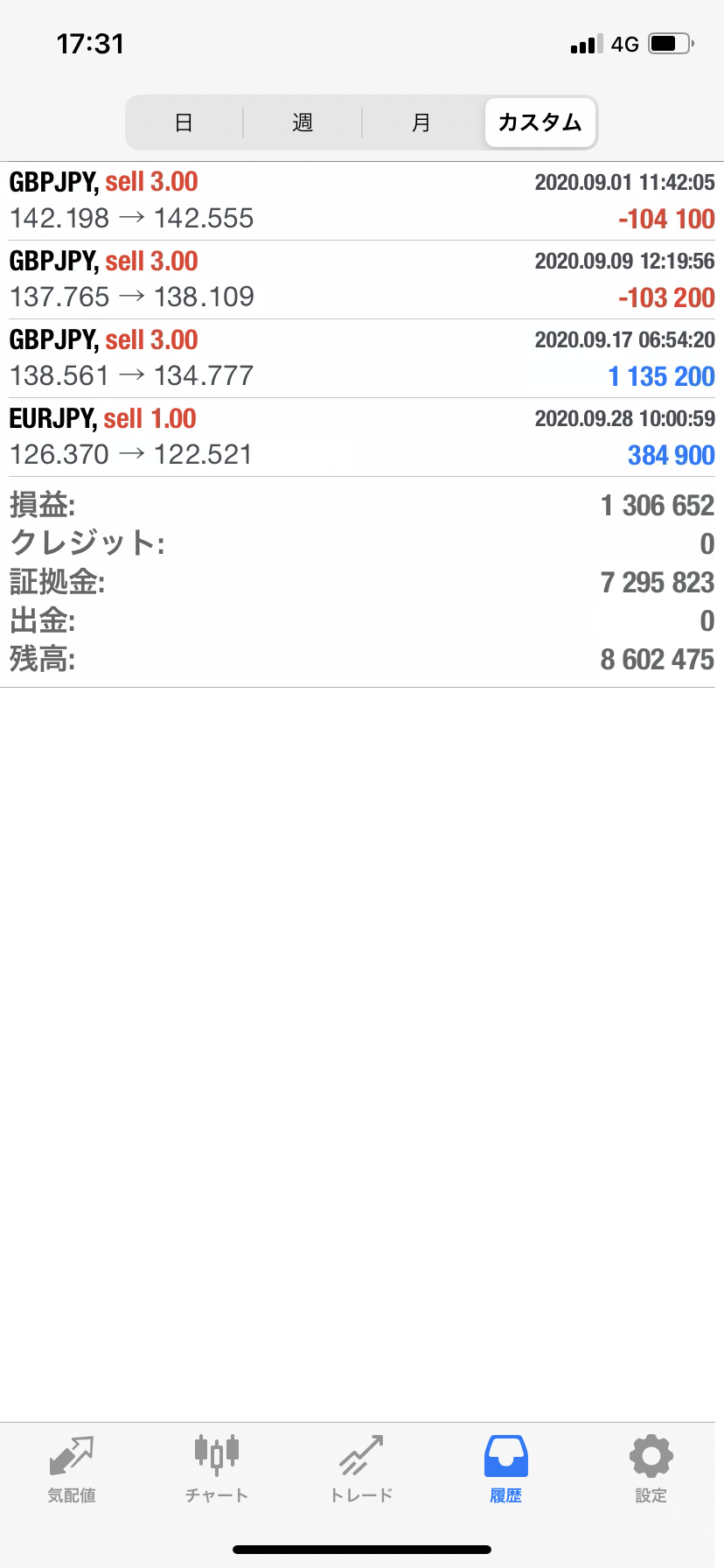Tap the 履歴 history tab
The image size is (724, 1568).
506,1470
